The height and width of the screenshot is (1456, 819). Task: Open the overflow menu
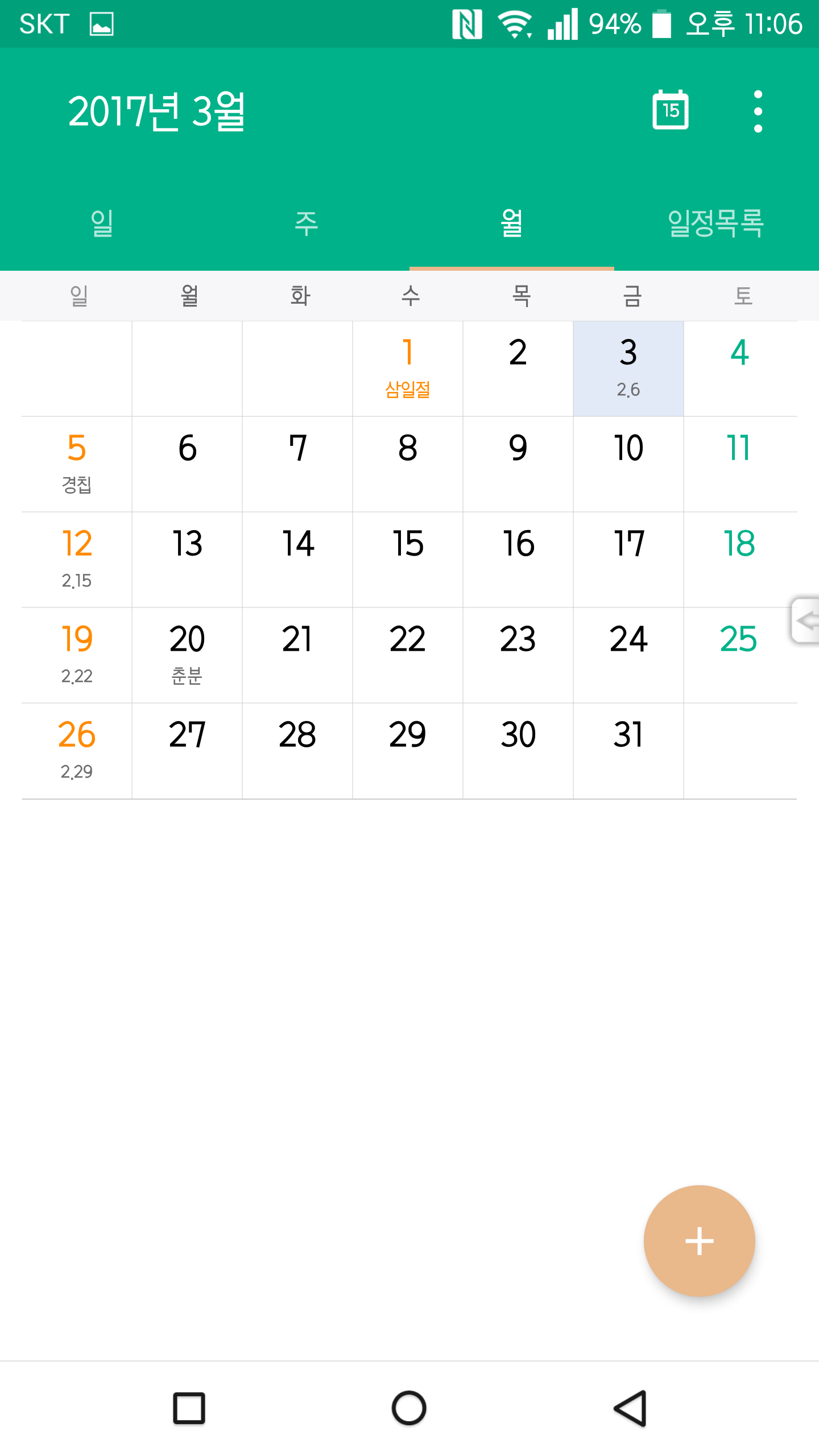tap(758, 111)
